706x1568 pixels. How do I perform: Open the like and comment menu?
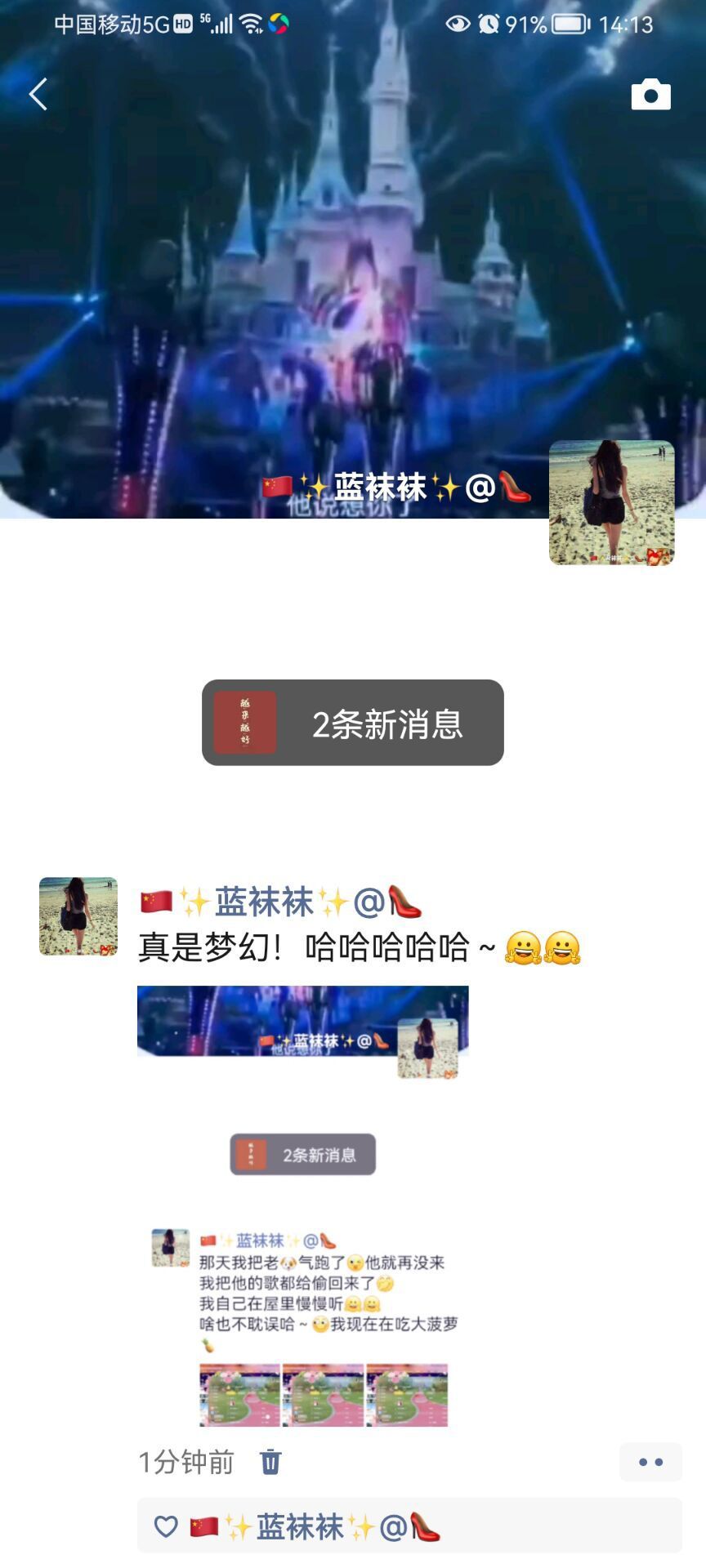tap(650, 1462)
